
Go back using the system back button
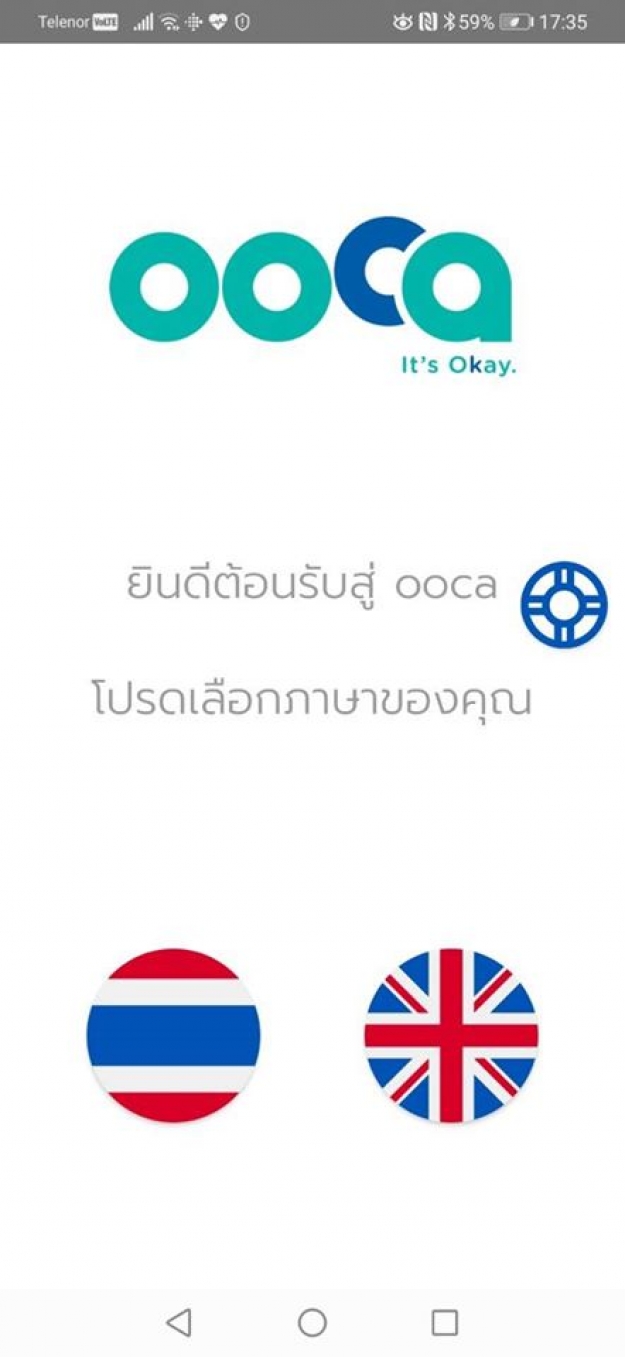[178, 1323]
